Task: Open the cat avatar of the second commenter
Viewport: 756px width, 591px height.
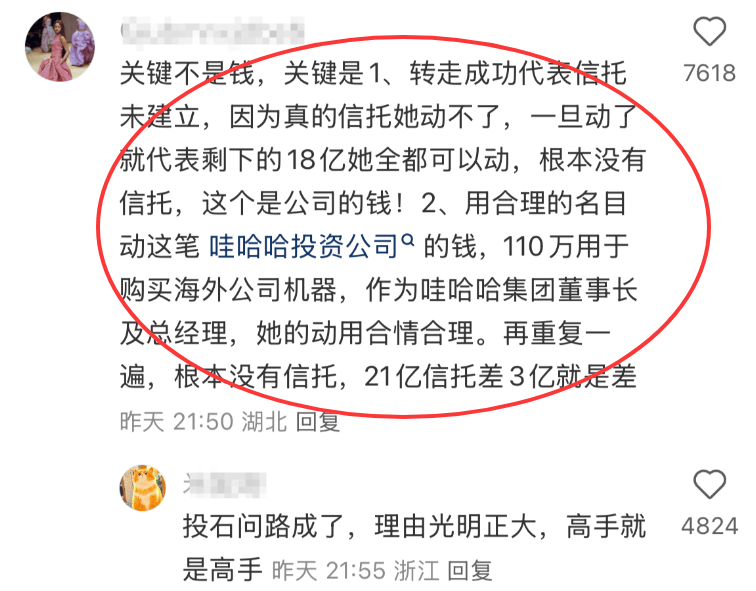Action: click(x=143, y=485)
